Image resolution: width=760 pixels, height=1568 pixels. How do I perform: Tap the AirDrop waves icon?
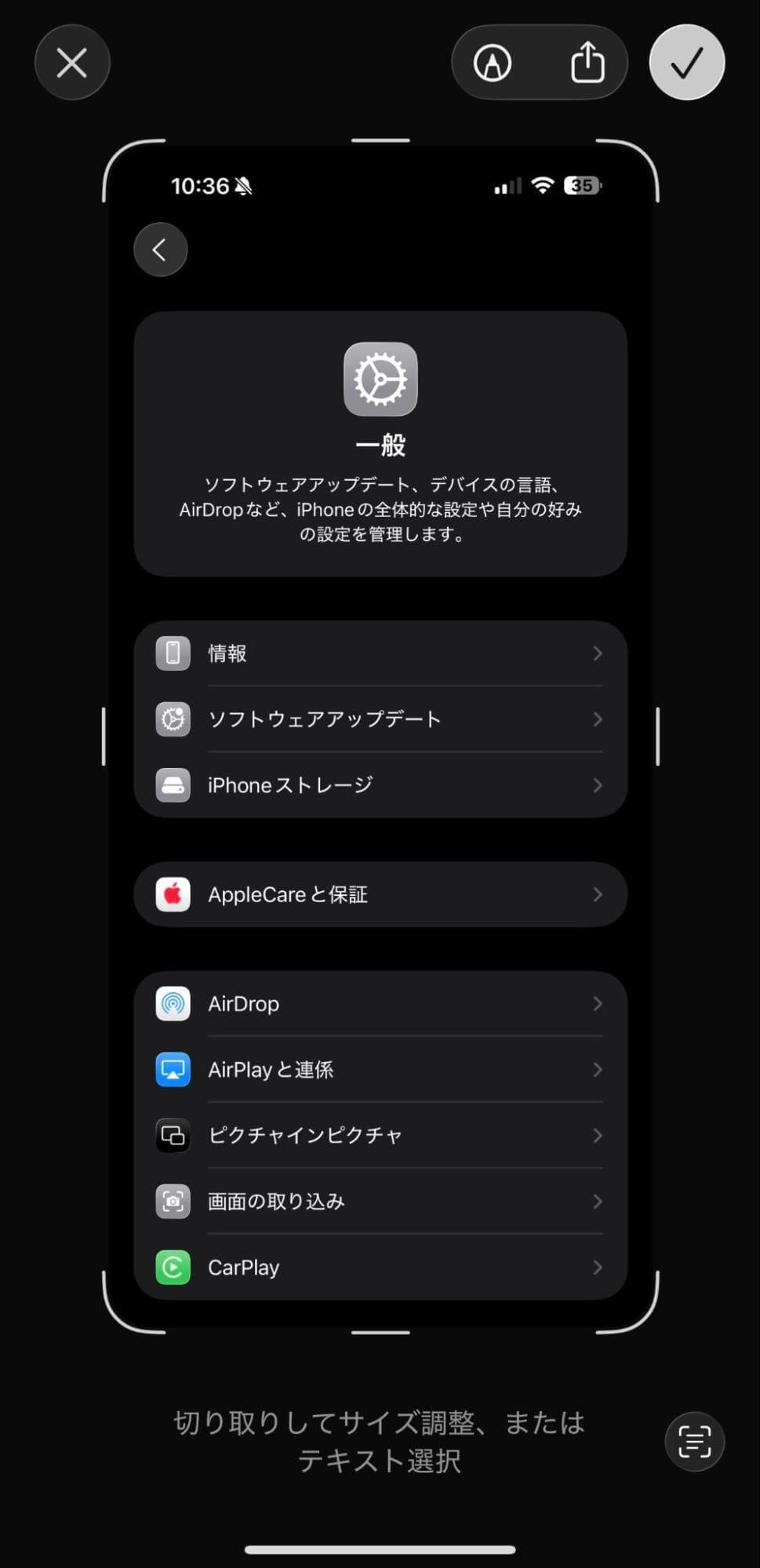click(x=173, y=1003)
